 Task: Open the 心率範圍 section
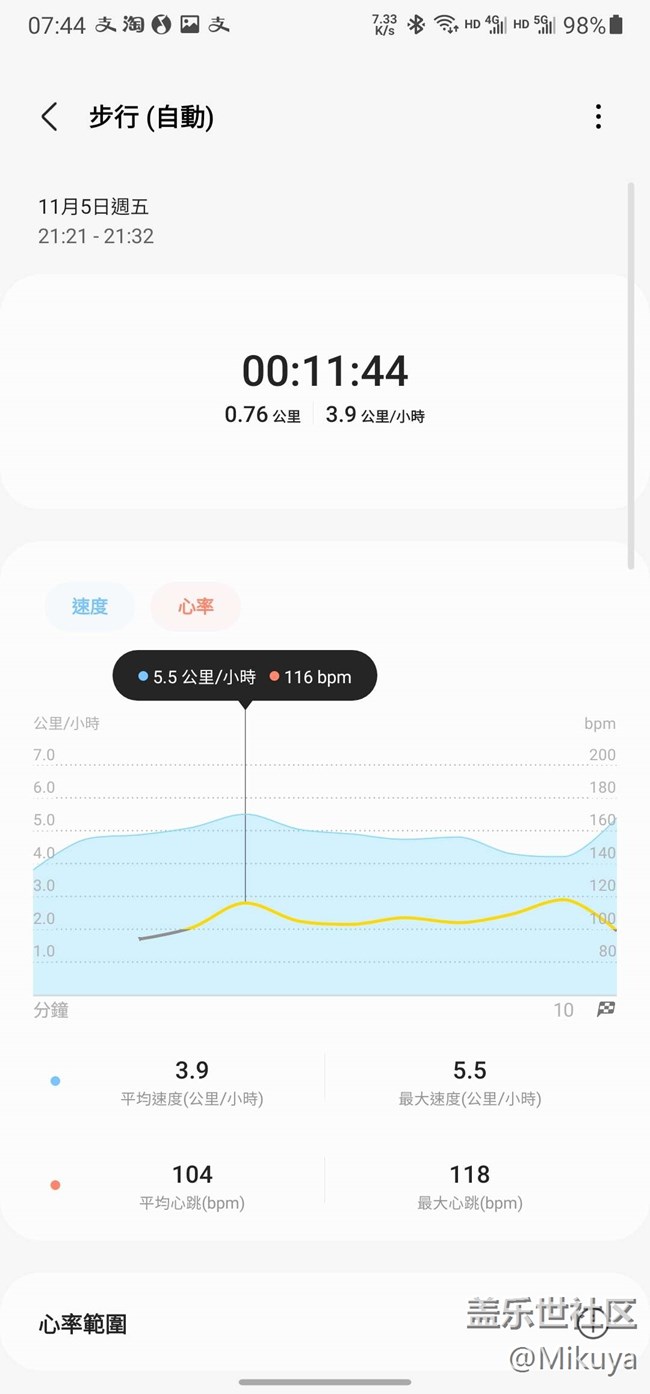coord(325,1322)
